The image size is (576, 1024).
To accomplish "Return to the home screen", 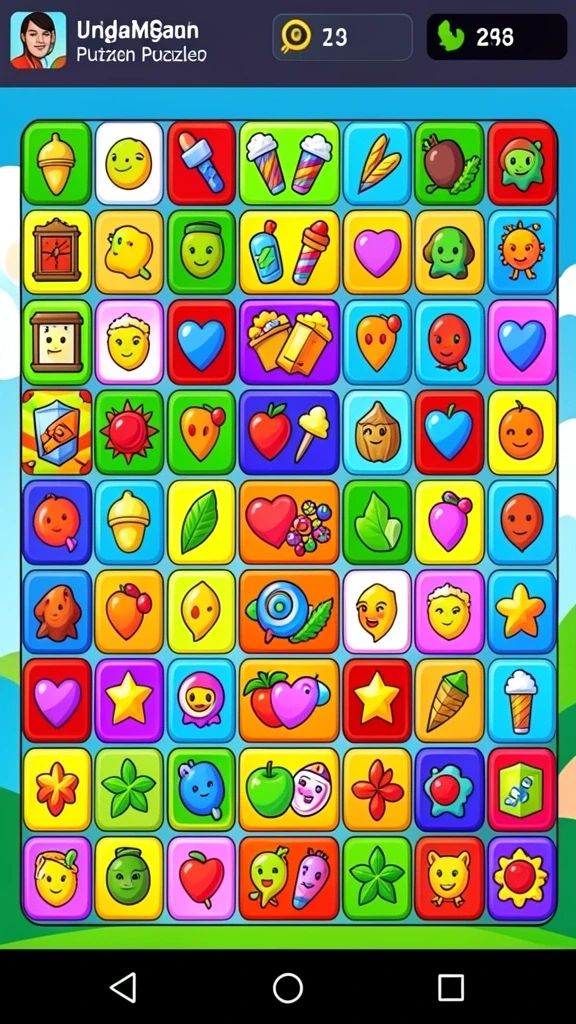I will pos(288,987).
